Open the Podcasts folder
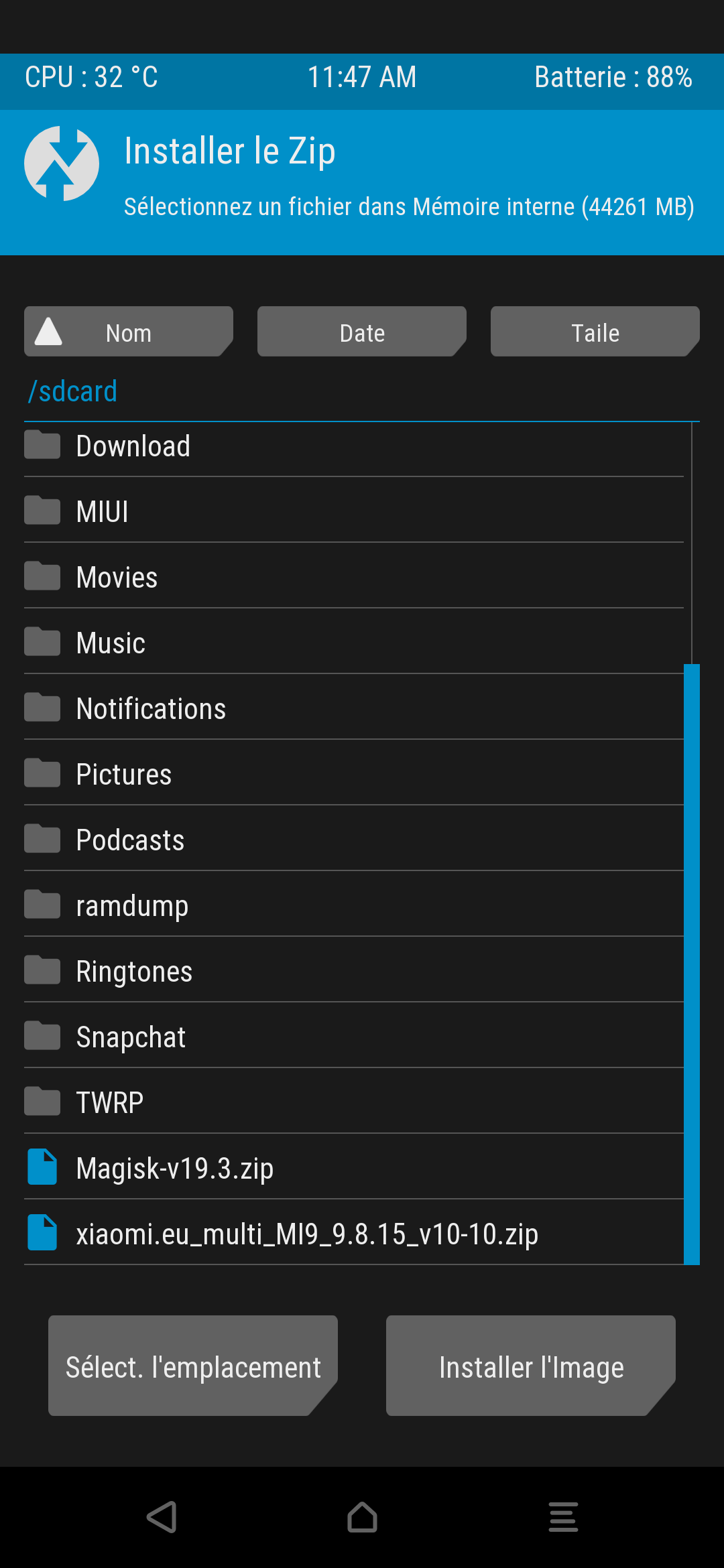The width and height of the screenshot is (724, 1568). pos(354,839)
